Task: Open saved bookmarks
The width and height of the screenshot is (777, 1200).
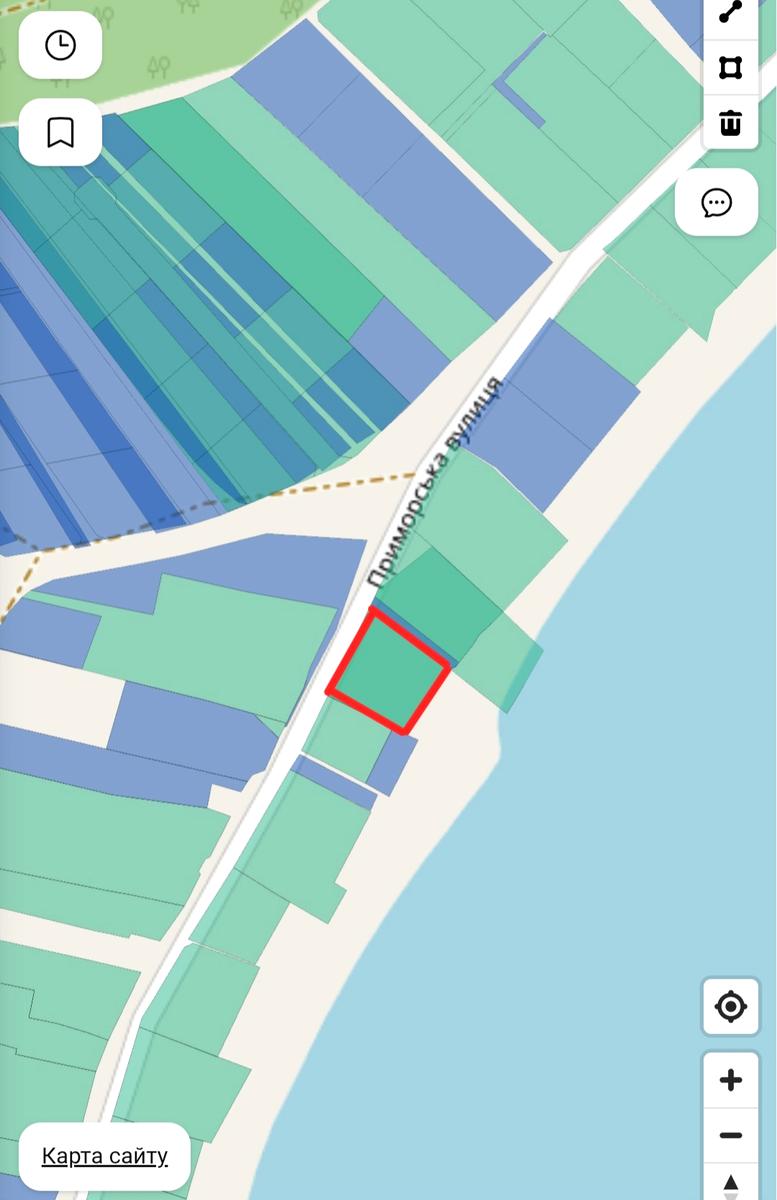Action: (x=60, y=132)
